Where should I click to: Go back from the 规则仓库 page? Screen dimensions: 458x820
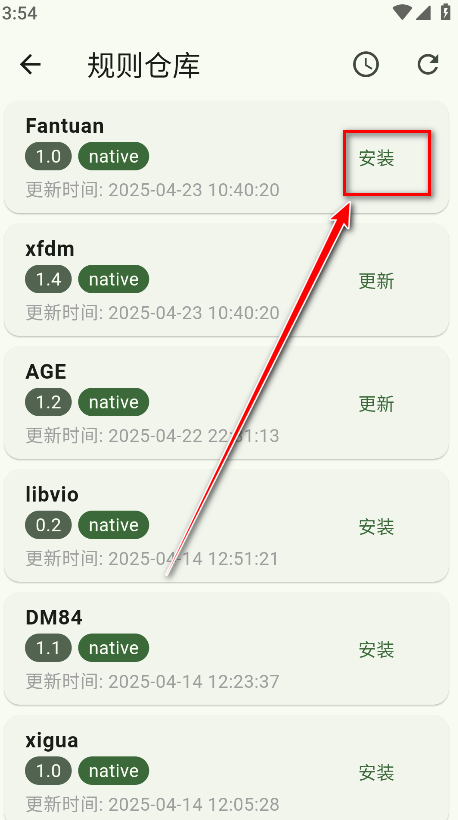(30, 65)
